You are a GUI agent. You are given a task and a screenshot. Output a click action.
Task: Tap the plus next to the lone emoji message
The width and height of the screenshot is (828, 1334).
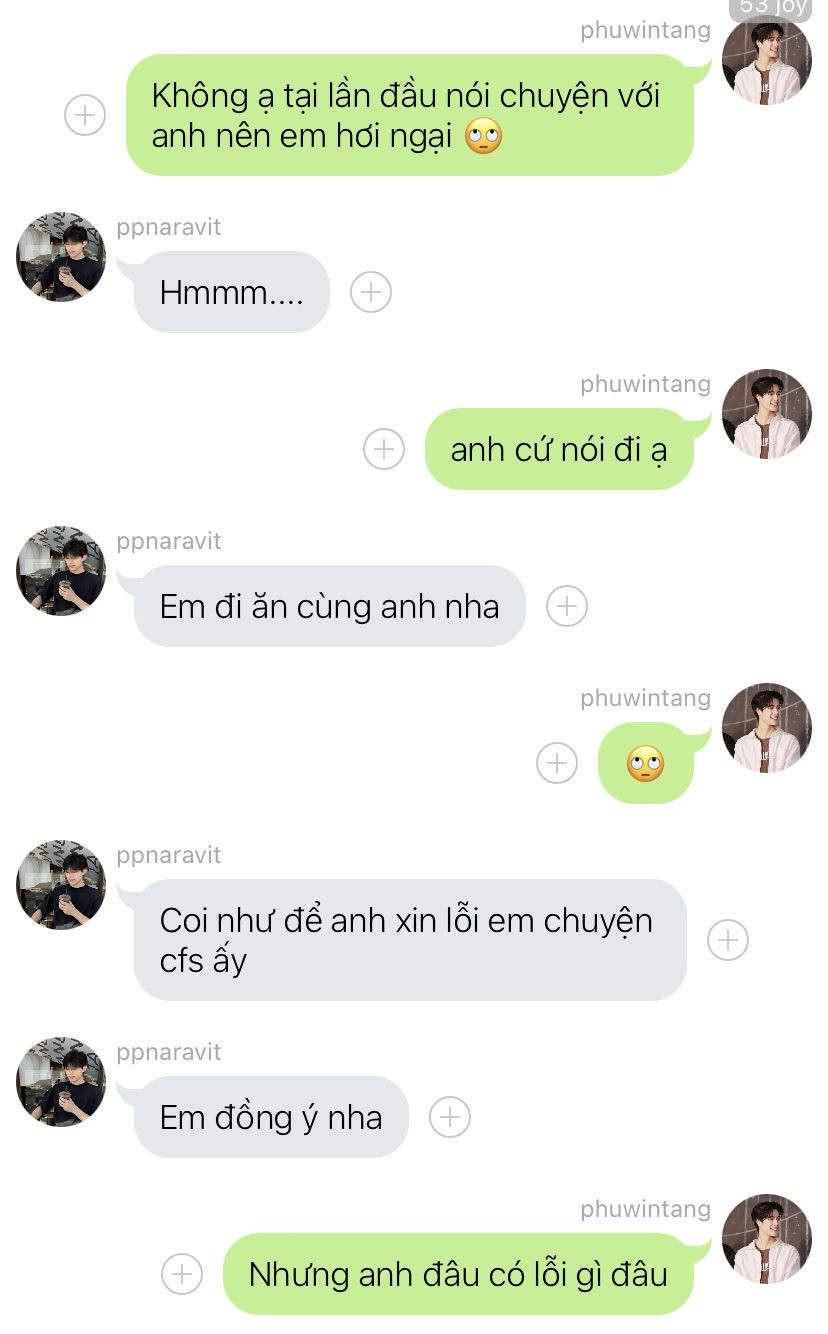(x=557, y=763)
